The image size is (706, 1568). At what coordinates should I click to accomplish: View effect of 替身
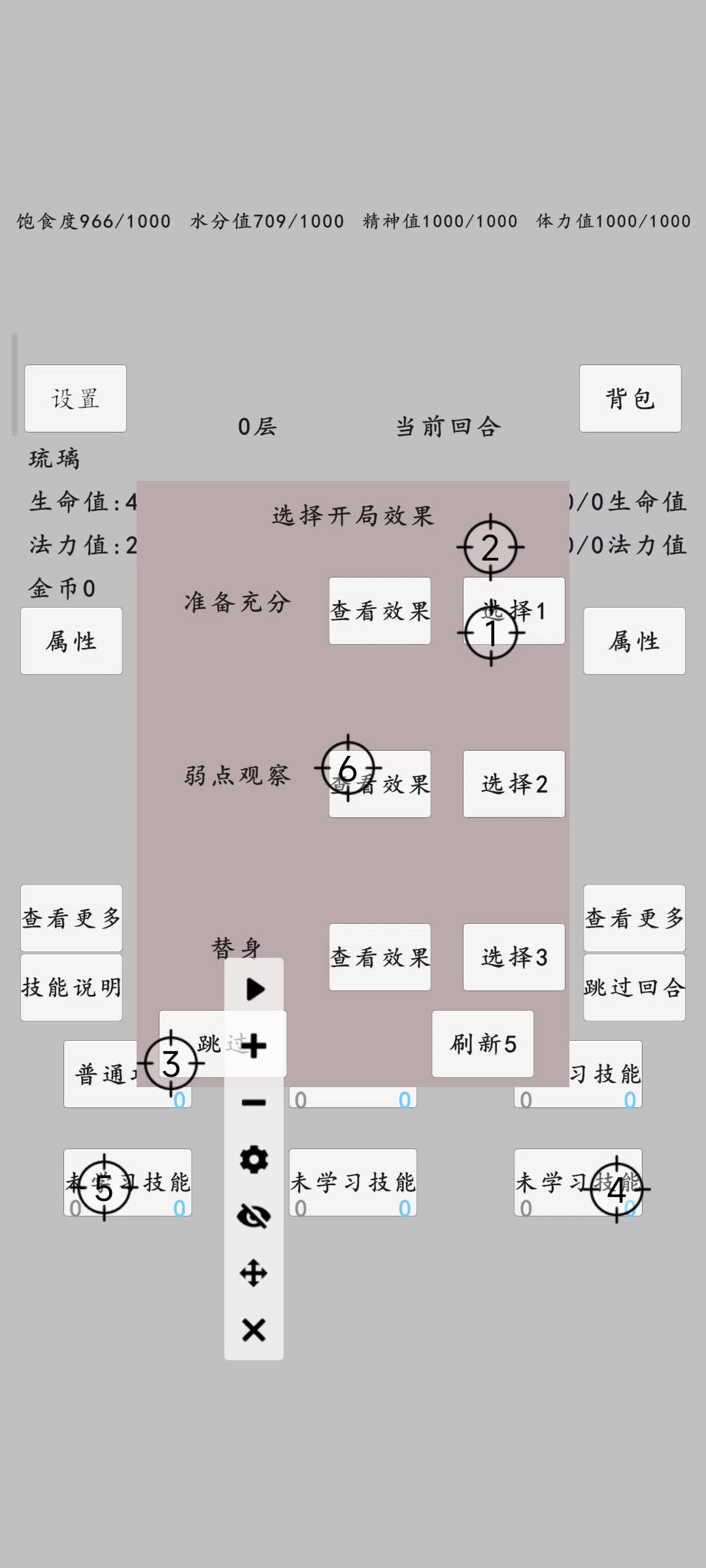pos(380,957)
